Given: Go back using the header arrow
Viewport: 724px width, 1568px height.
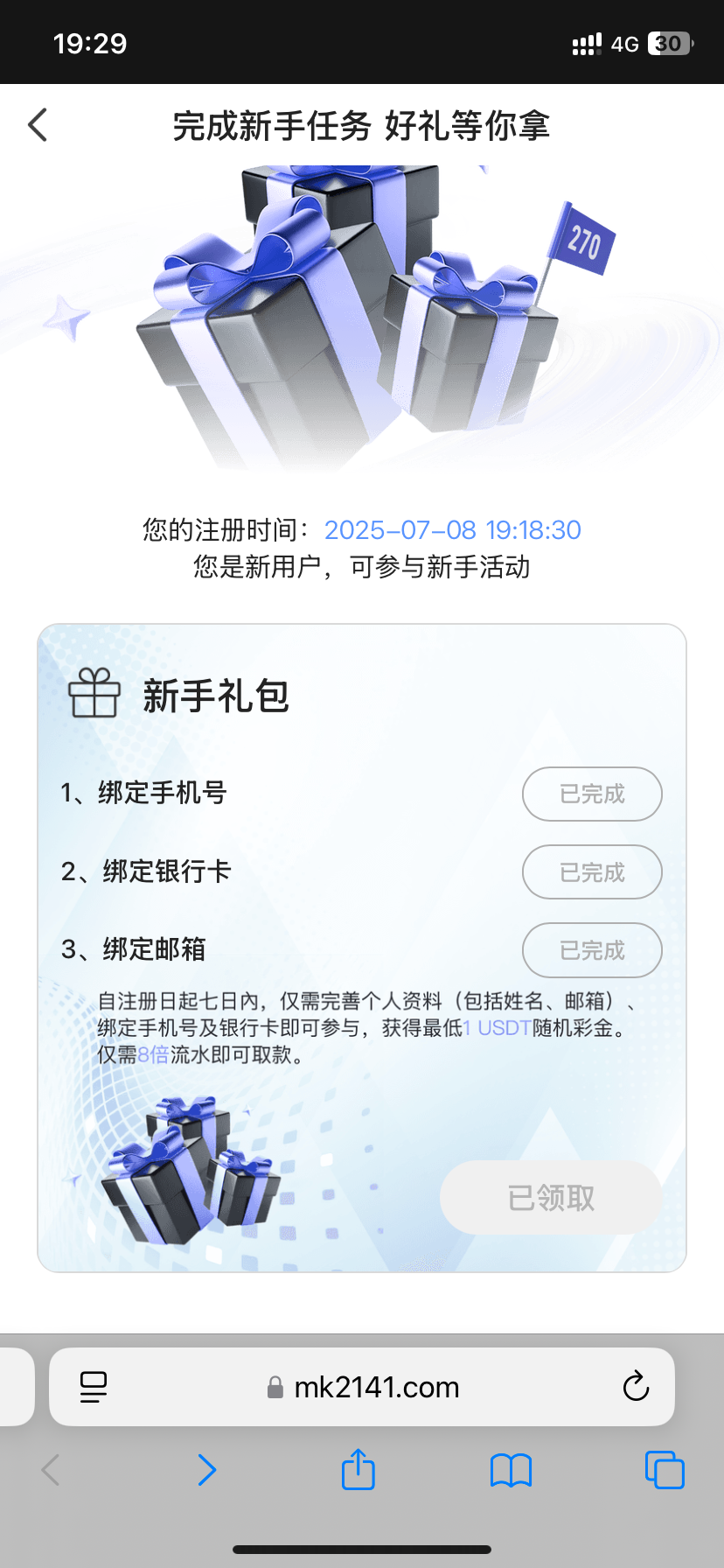Looking at the screenshot, I should click(38, 125).
